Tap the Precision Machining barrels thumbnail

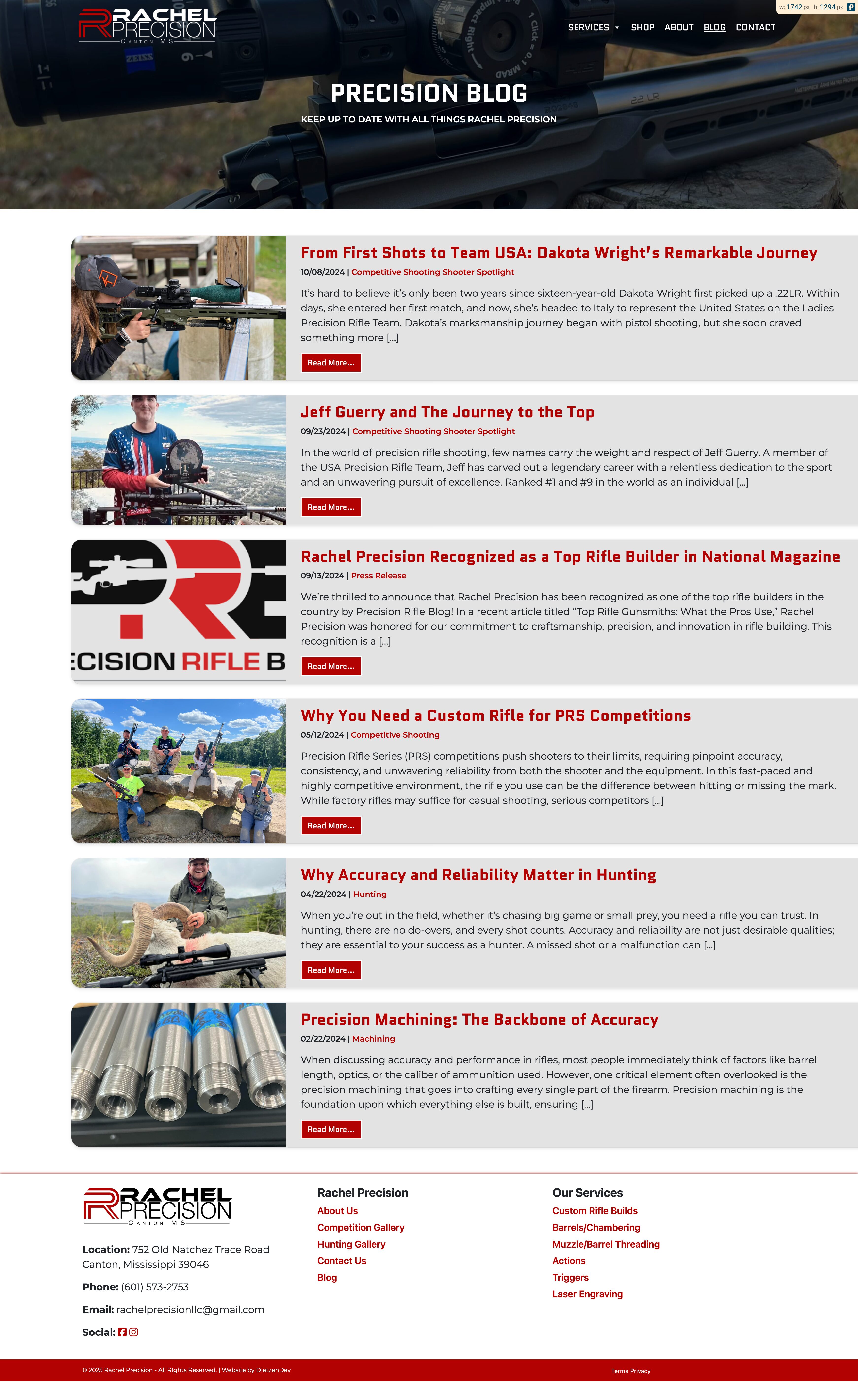click(x=178, y=1074)
